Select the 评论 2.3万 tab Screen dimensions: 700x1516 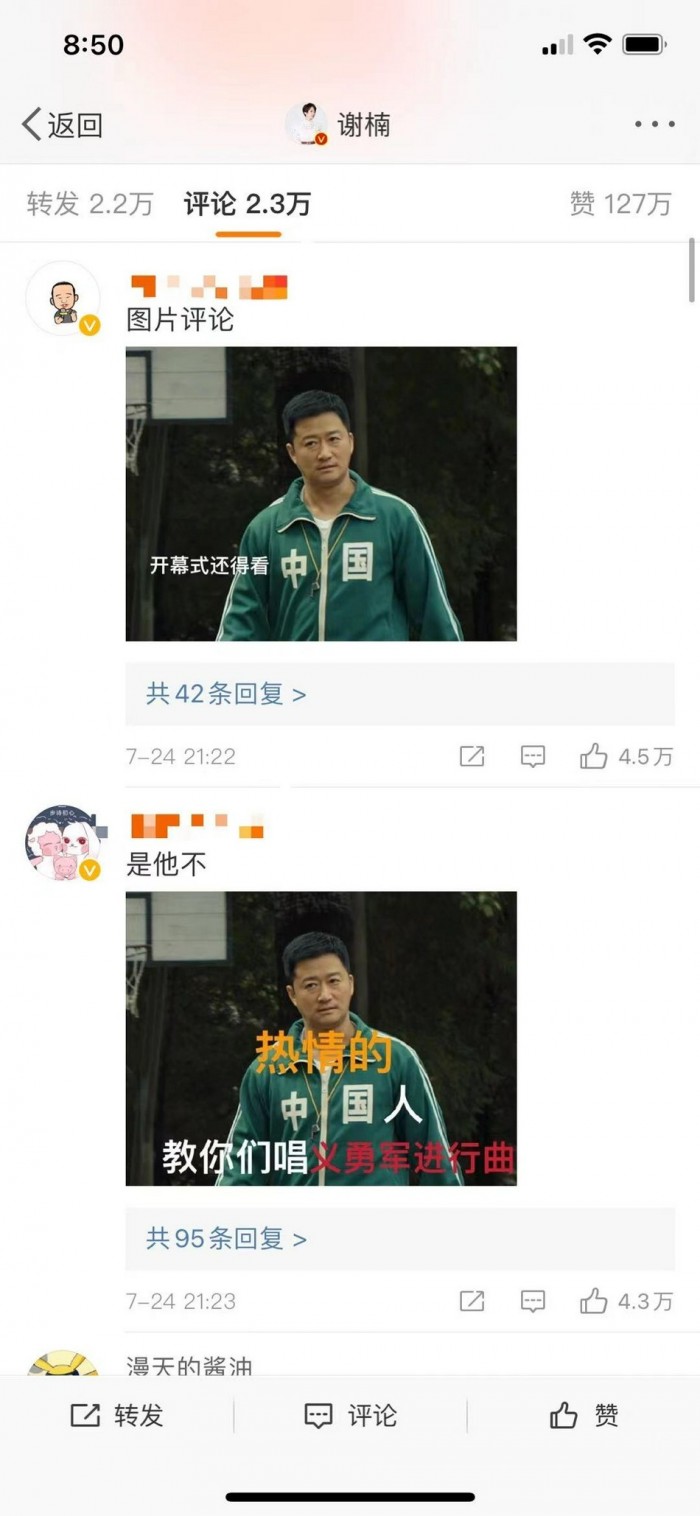247,204
